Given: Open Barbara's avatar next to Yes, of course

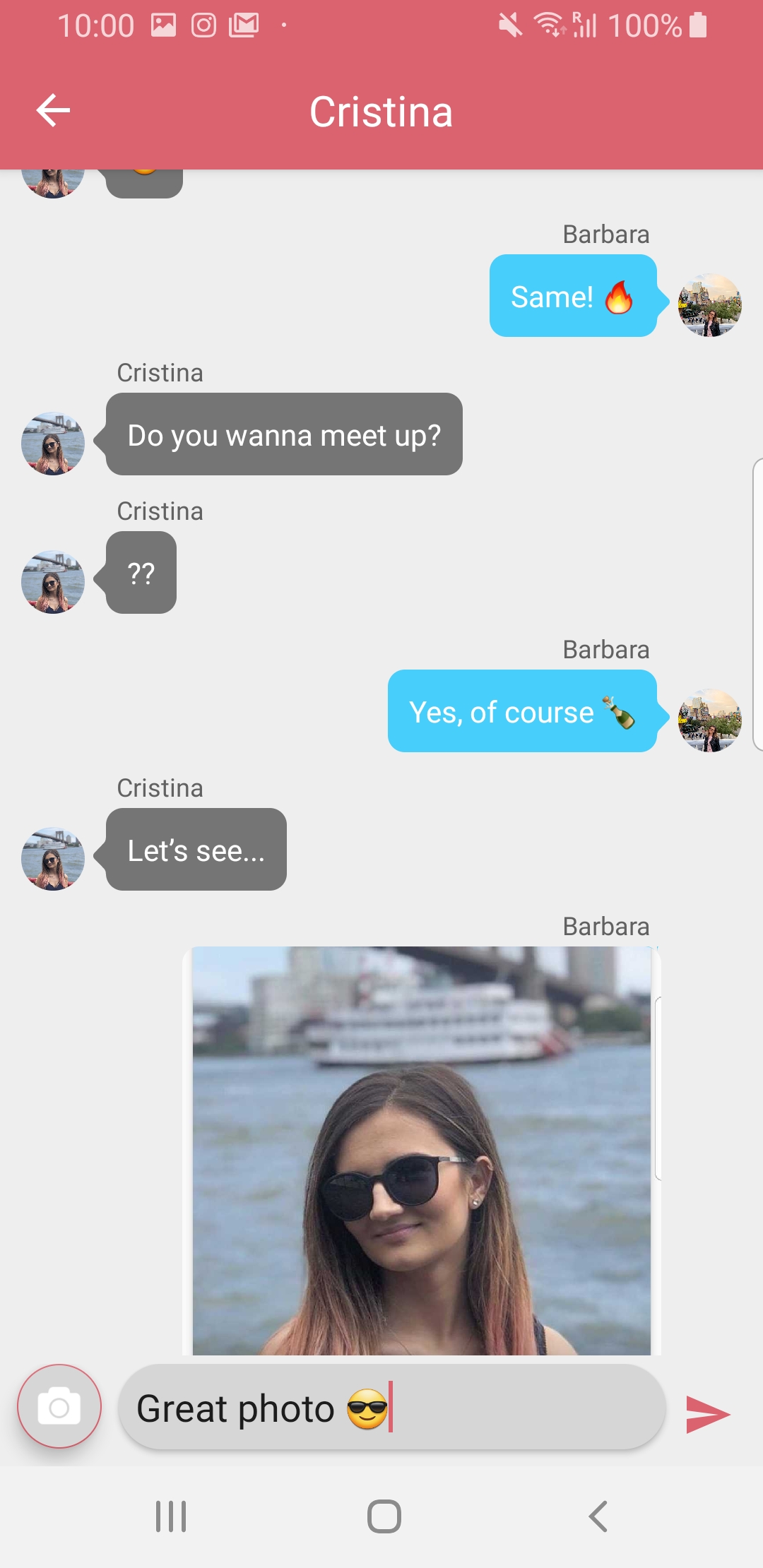Looking at the screenshot, I should click(x=709, y=720).
